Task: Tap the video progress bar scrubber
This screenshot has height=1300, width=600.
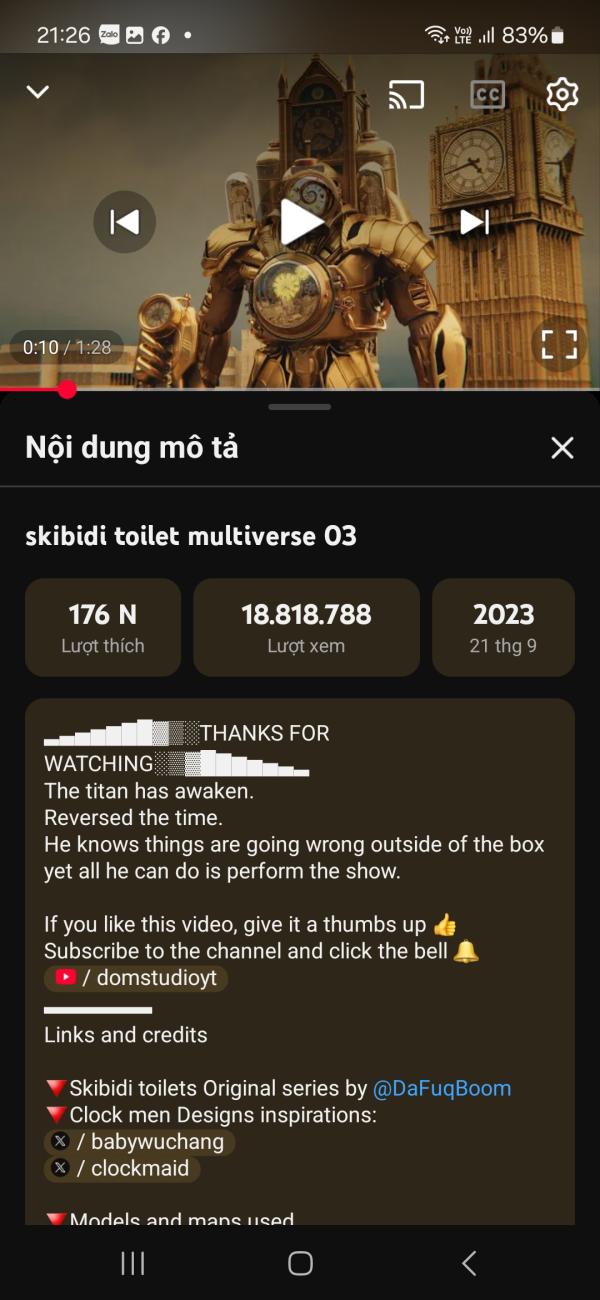Action: click(67, 389)
